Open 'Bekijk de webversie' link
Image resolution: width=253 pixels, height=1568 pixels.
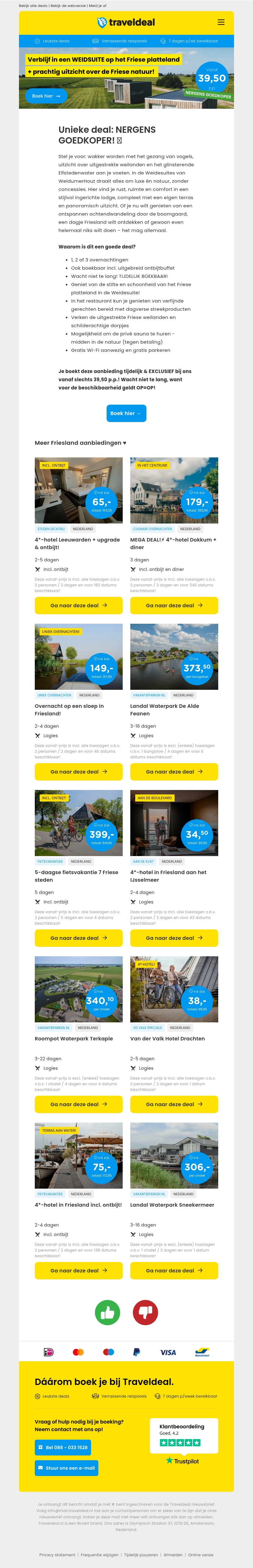tap(68, 5)
